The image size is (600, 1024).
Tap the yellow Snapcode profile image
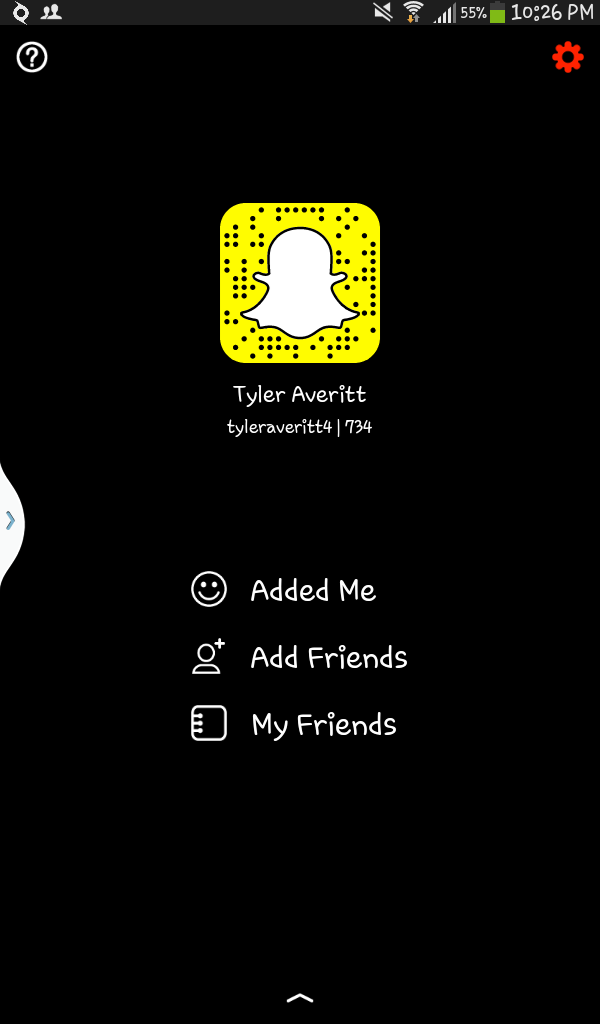(300, 283)
